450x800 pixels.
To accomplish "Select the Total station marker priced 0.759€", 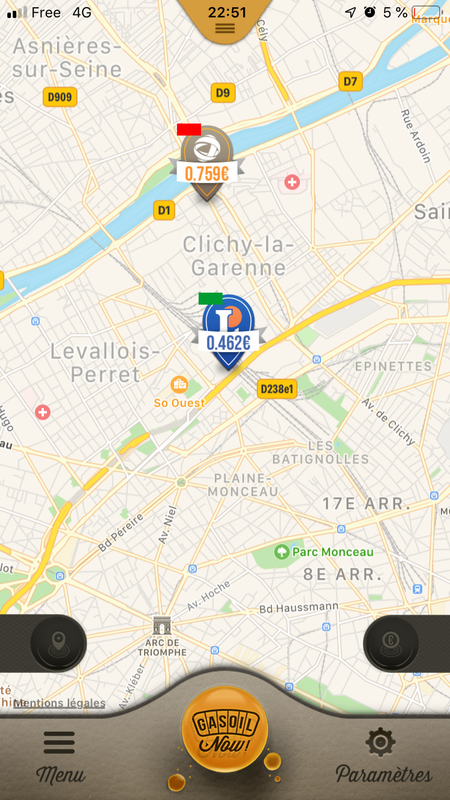I will pos(207,163).
